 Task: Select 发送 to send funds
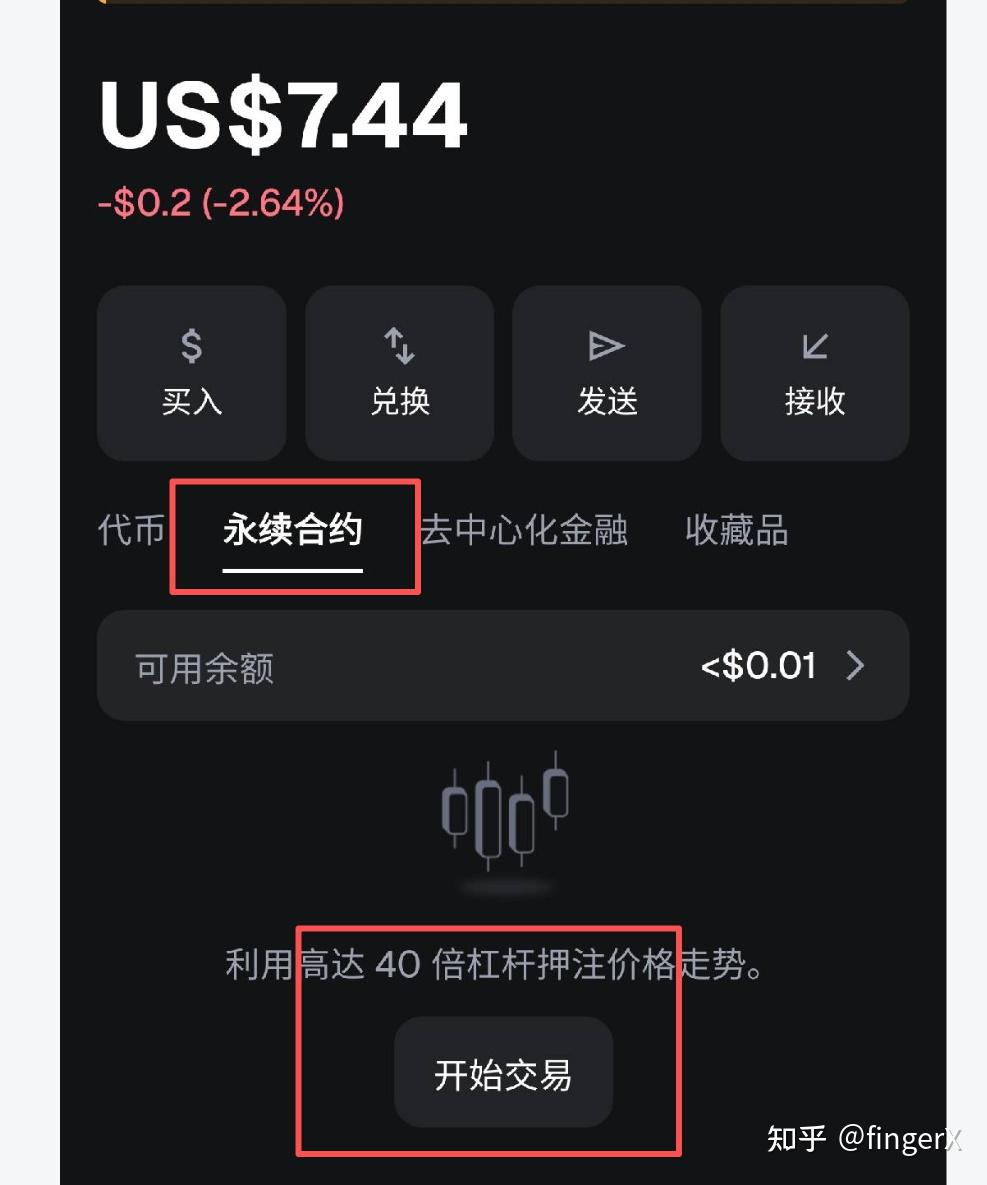(x=606, y=373)
